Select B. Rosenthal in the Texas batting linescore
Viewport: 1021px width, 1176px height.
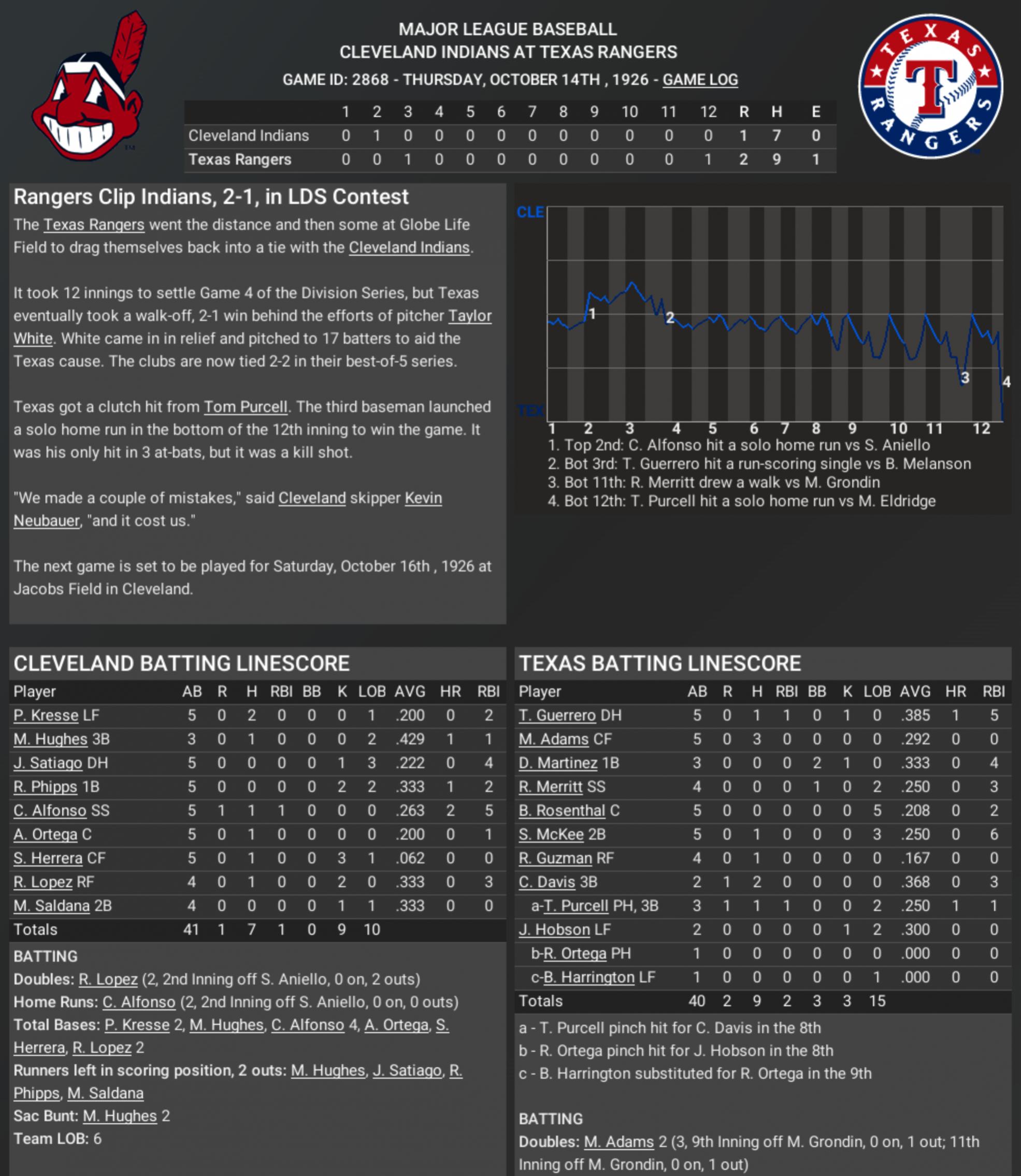pyautogui.click(x=561, y=810)
